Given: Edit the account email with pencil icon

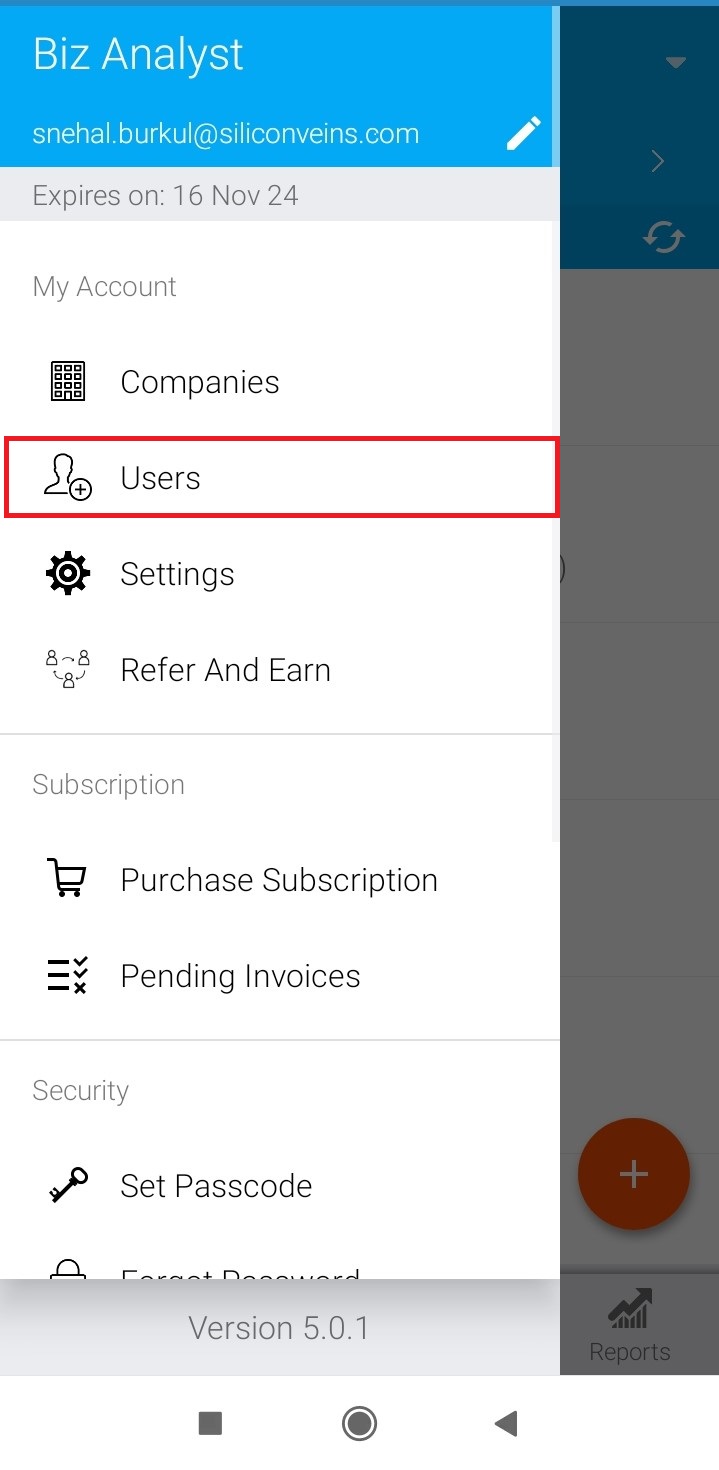Looking at the screenshot, I should 524,133.
